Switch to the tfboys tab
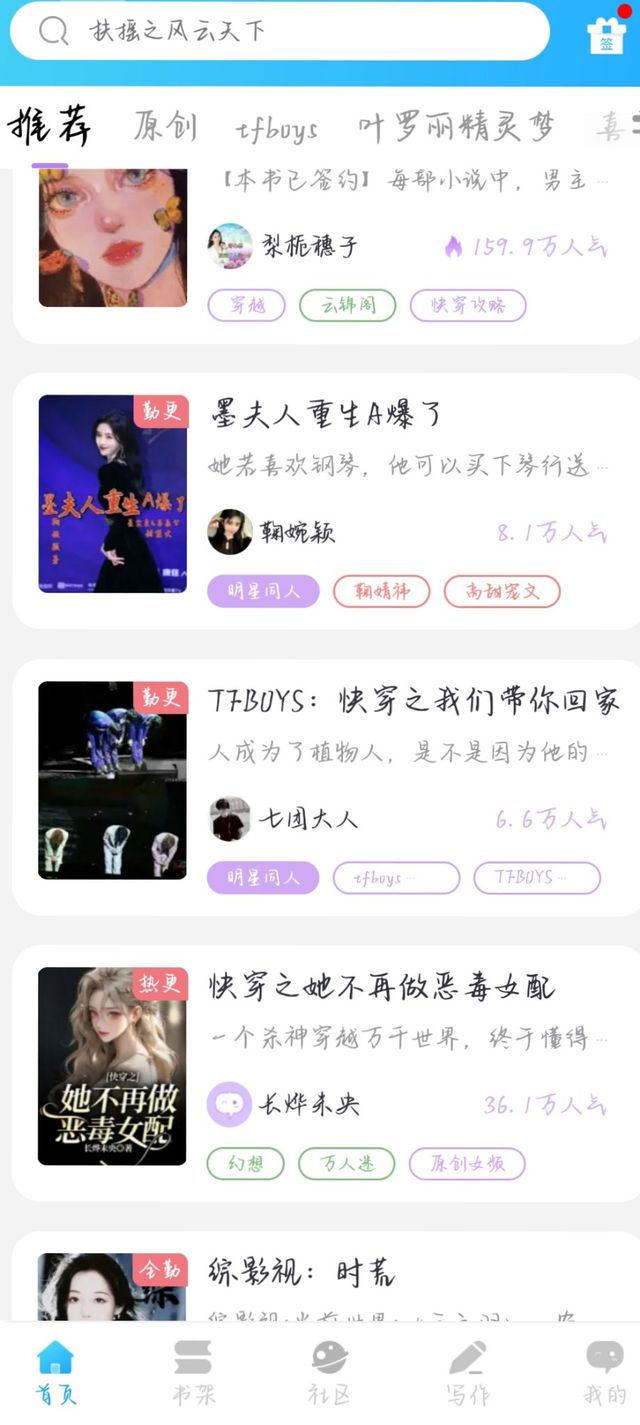640x1425 pixels. (277, 129)
